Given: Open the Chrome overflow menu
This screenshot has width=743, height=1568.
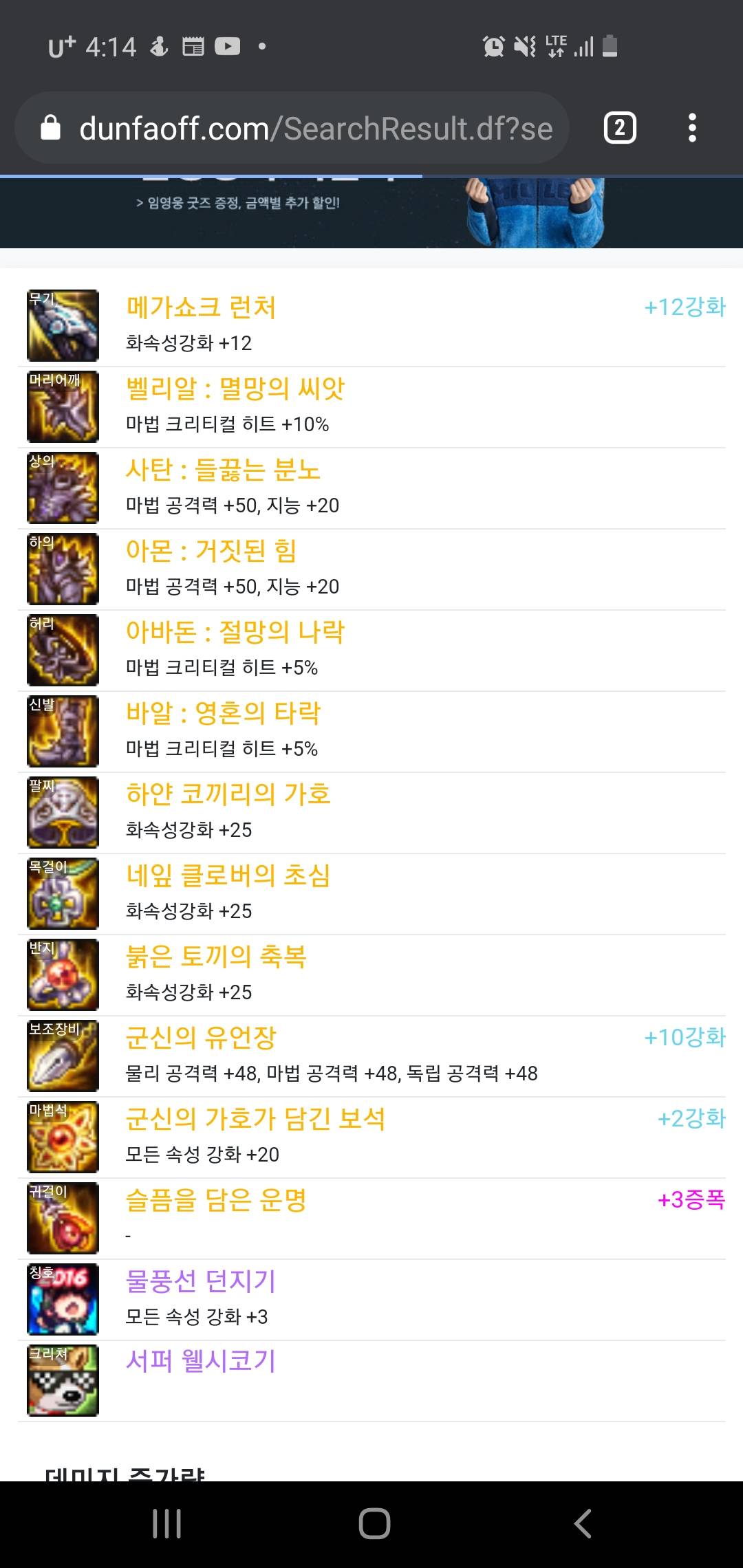Looking at the screenshot, I should (x=692, y=129).
